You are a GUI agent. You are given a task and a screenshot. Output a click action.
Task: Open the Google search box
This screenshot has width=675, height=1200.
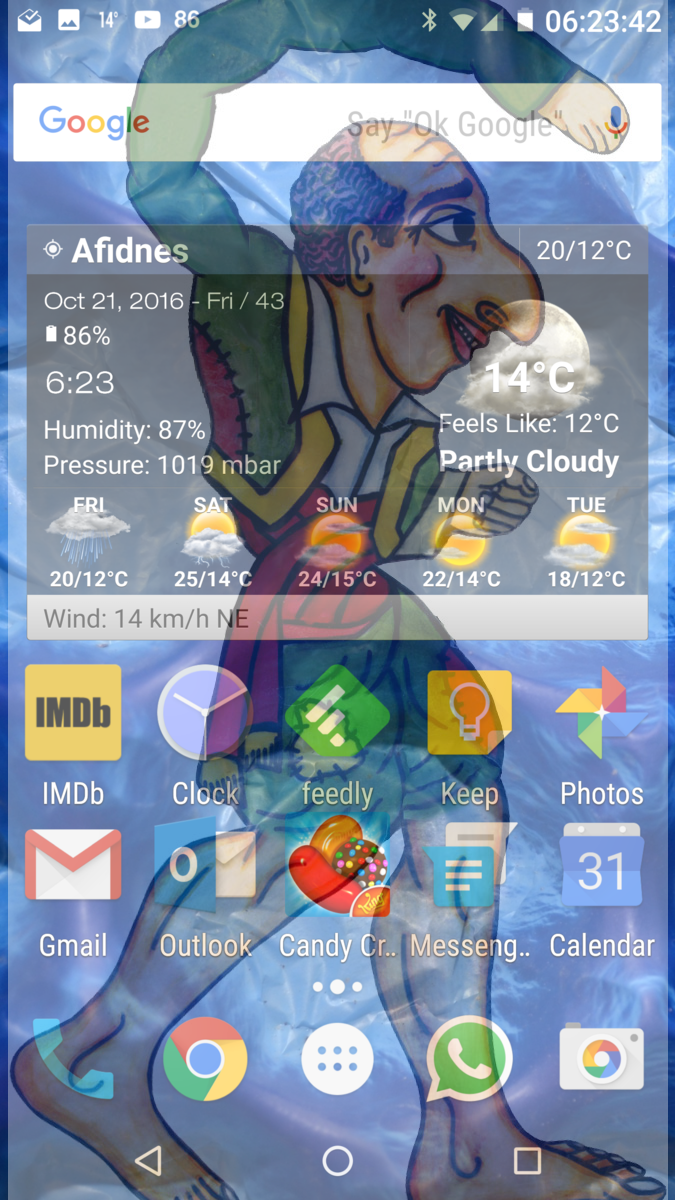(x=300, y=122)
